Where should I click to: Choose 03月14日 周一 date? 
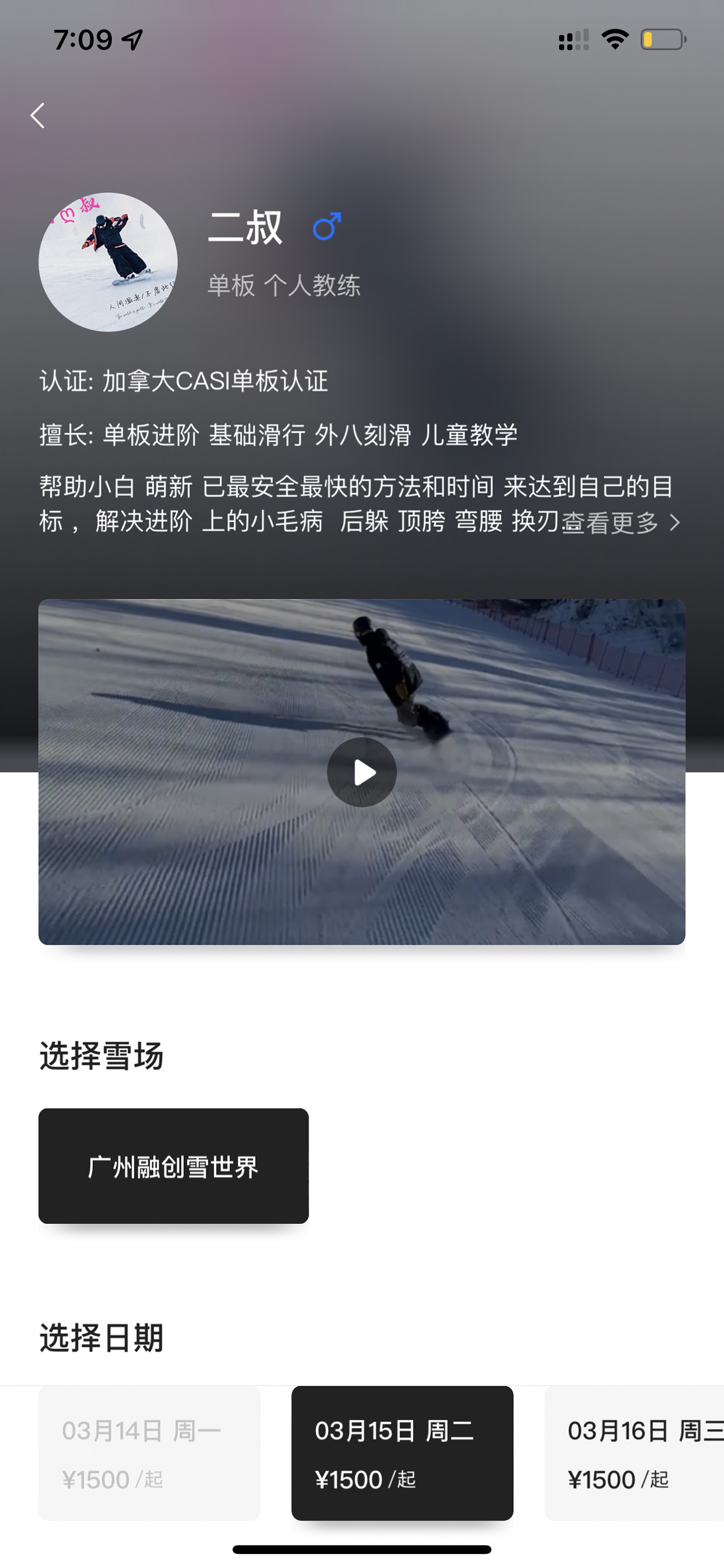point(149,1453)
